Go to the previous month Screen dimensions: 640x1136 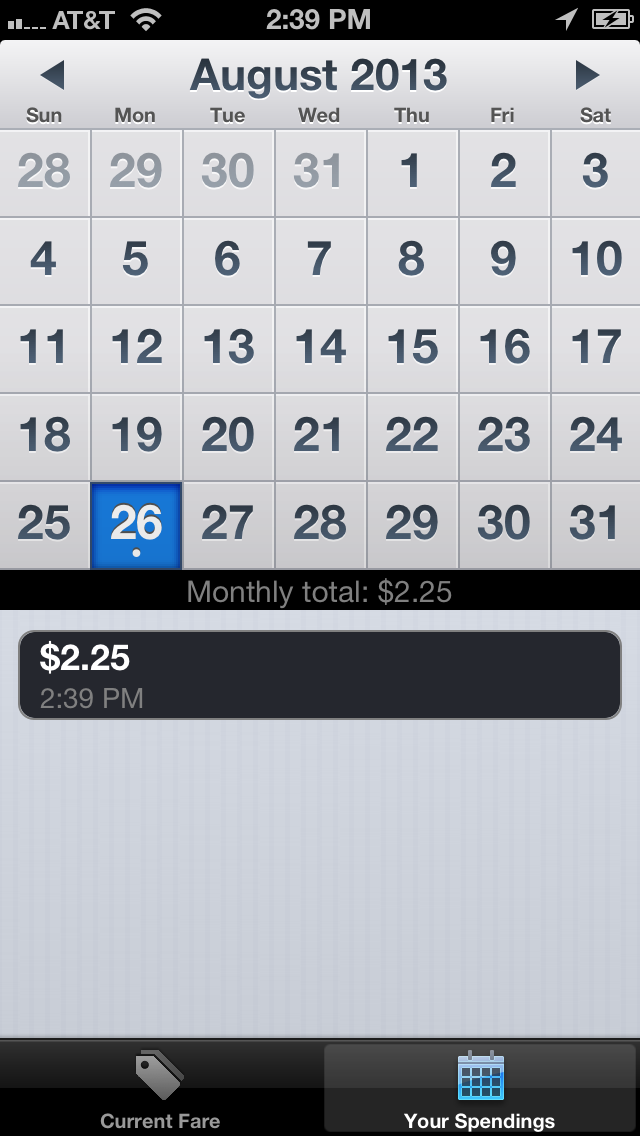point(52,75)
